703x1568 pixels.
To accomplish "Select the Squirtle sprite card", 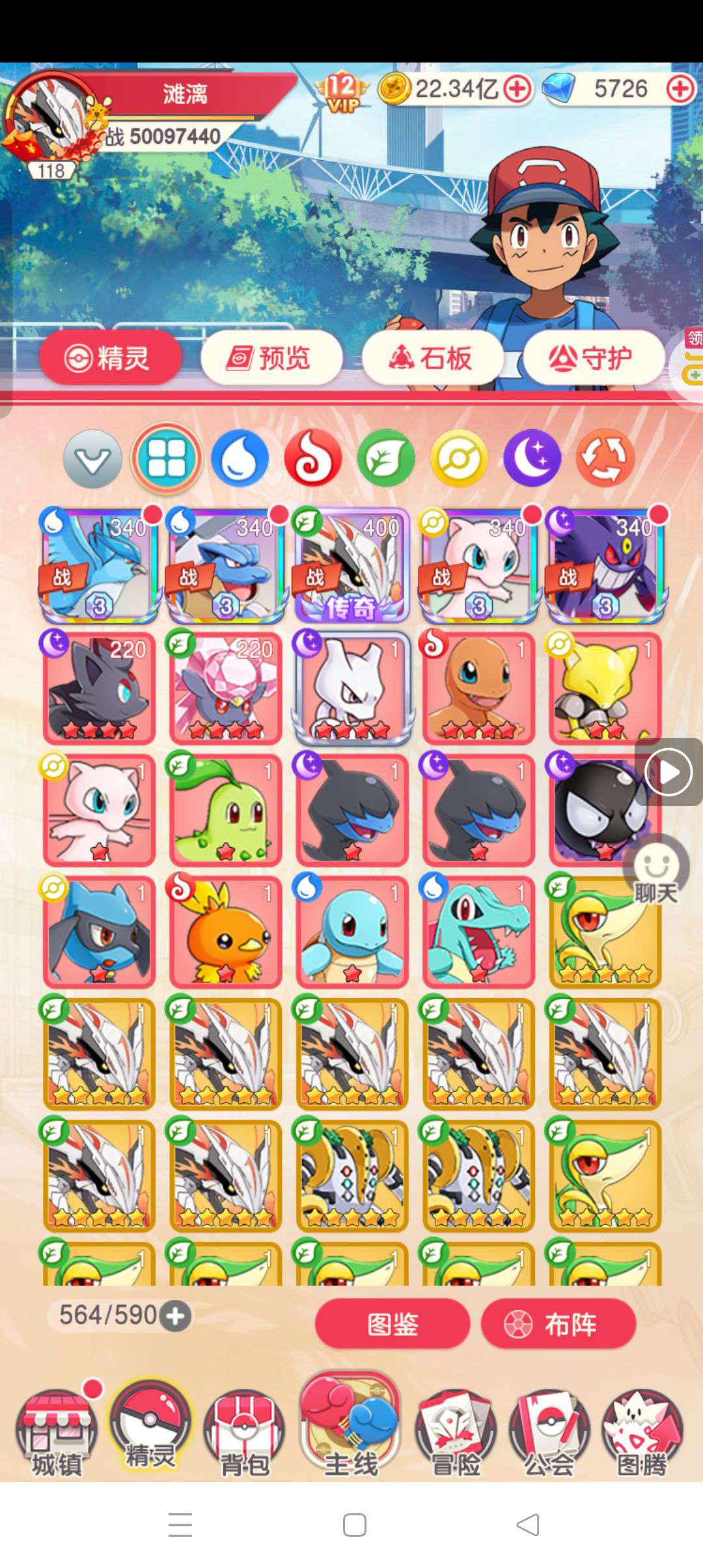I will click(x=351, y=932).
